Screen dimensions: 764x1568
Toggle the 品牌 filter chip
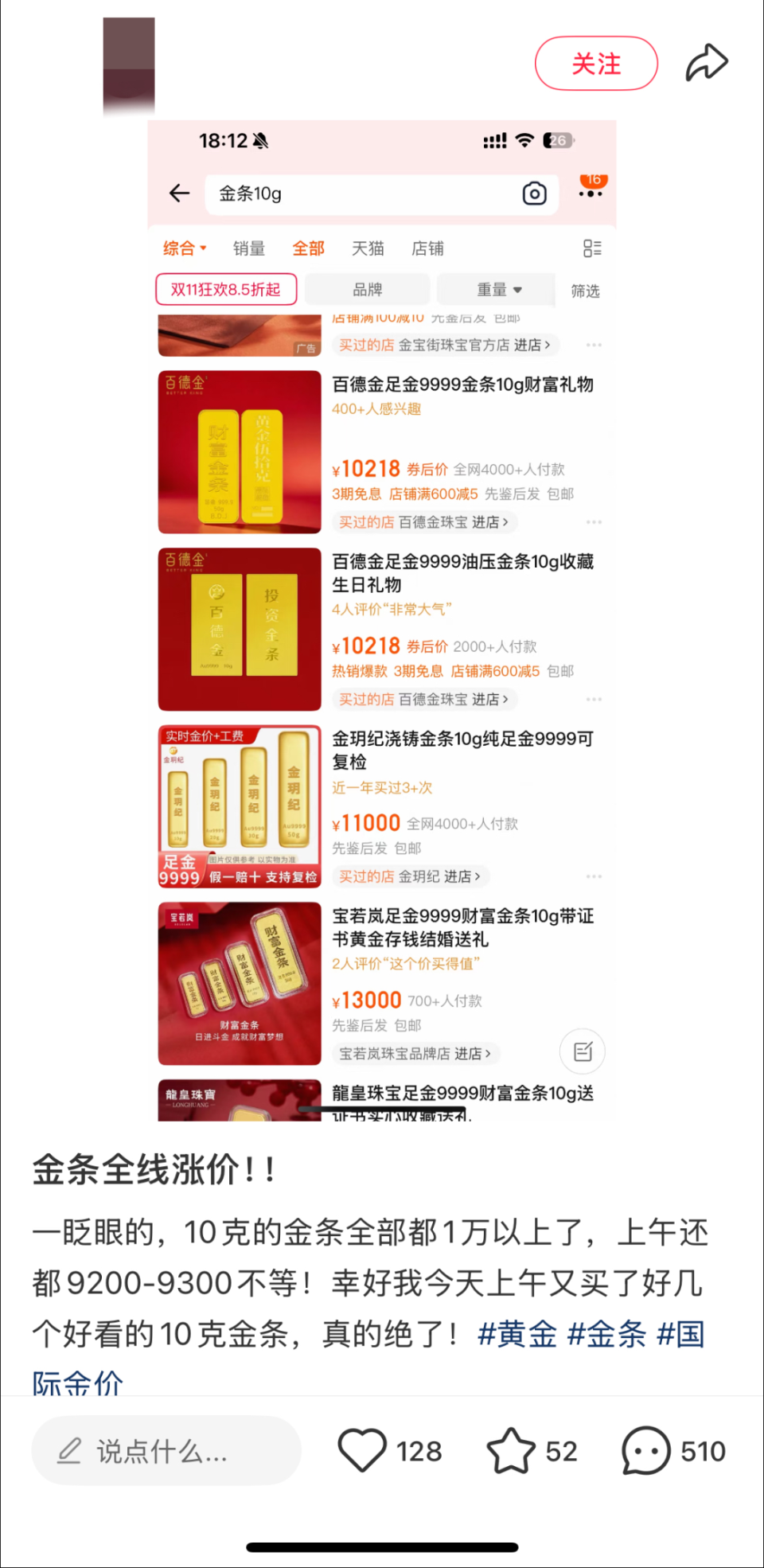click(x=367, y=290)
